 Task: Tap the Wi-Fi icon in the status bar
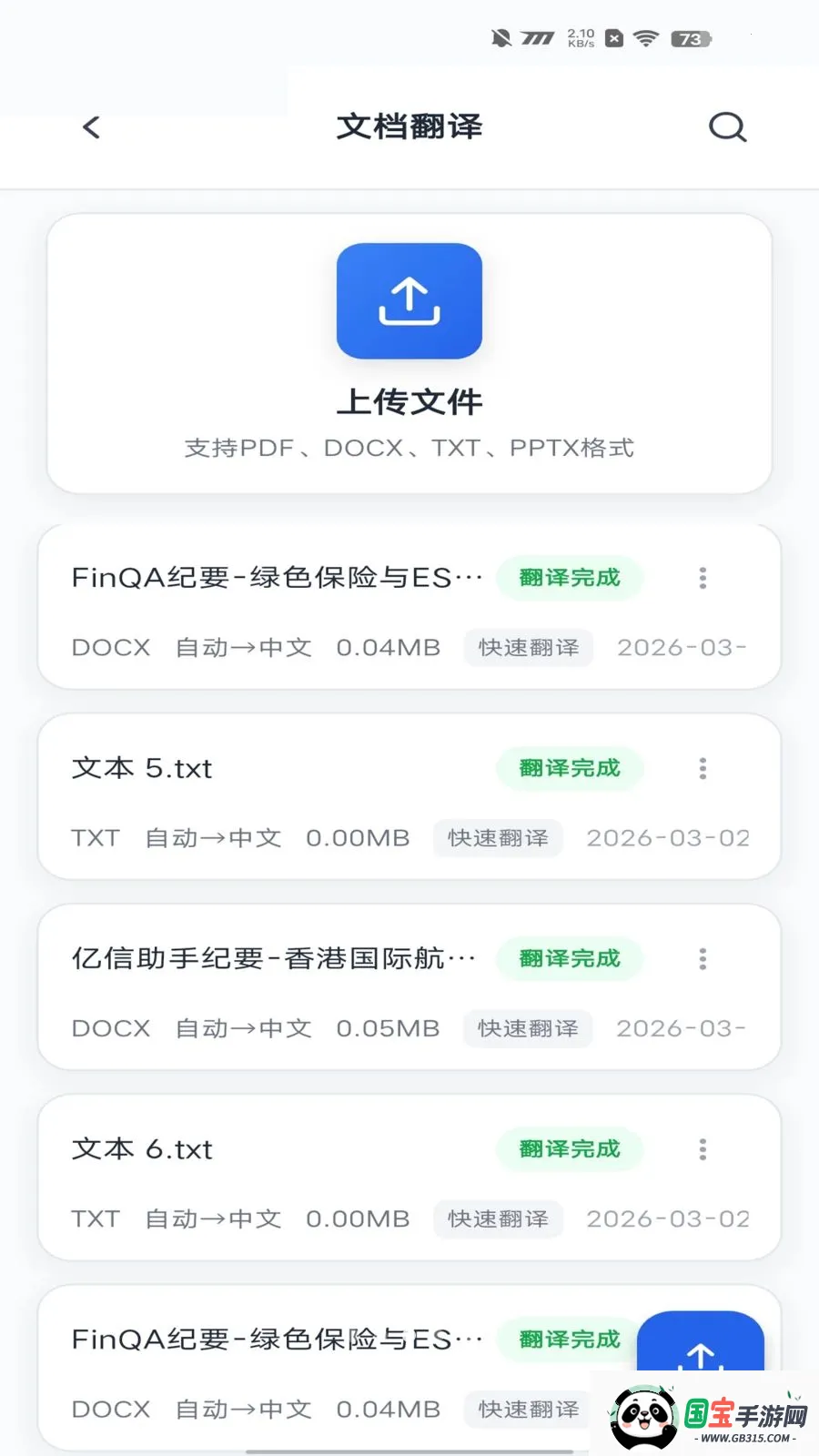646,38
